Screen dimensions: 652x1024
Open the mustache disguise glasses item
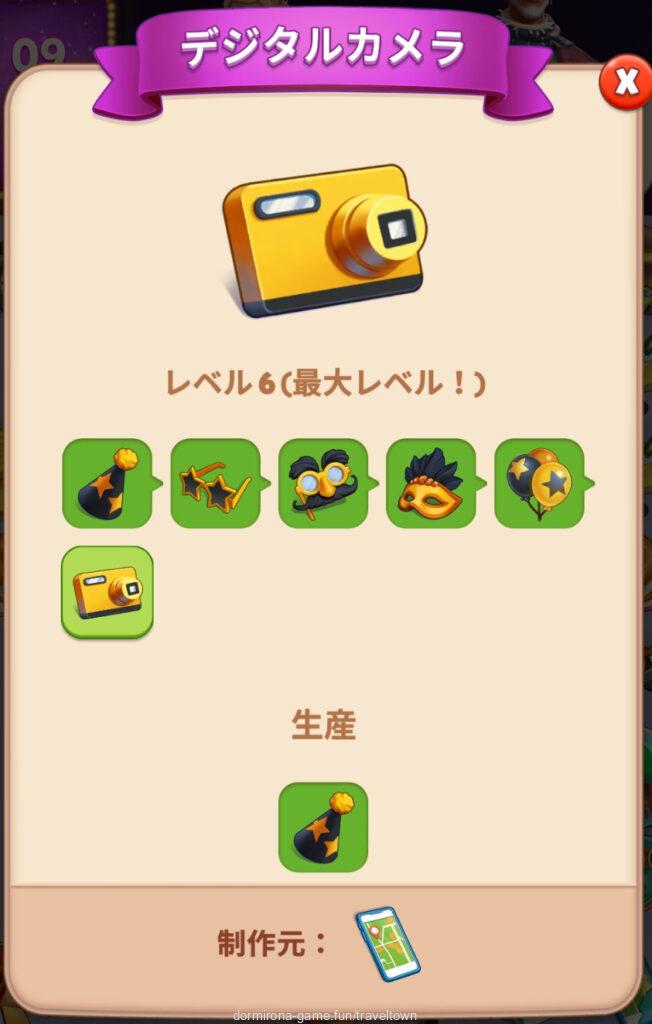(323, 483)
